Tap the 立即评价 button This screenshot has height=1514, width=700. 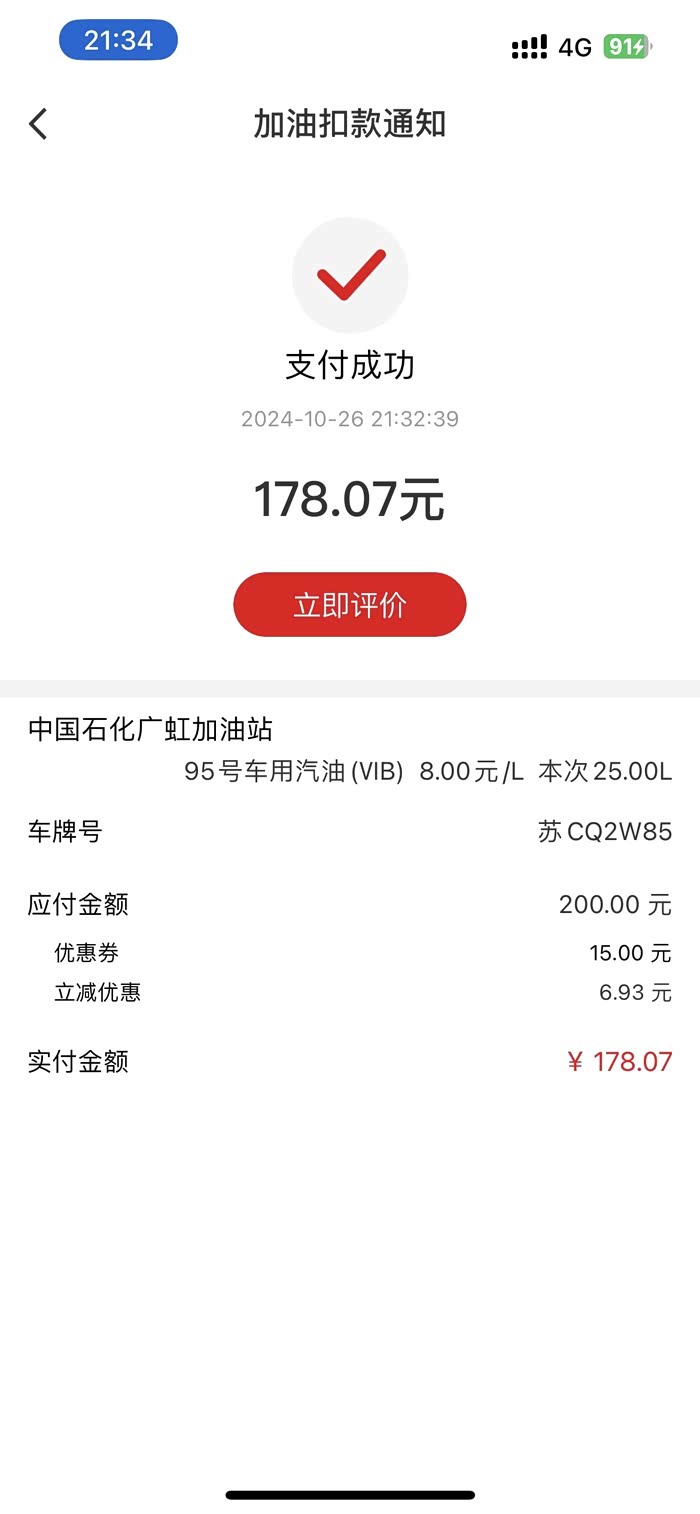[x=349, y=605]
